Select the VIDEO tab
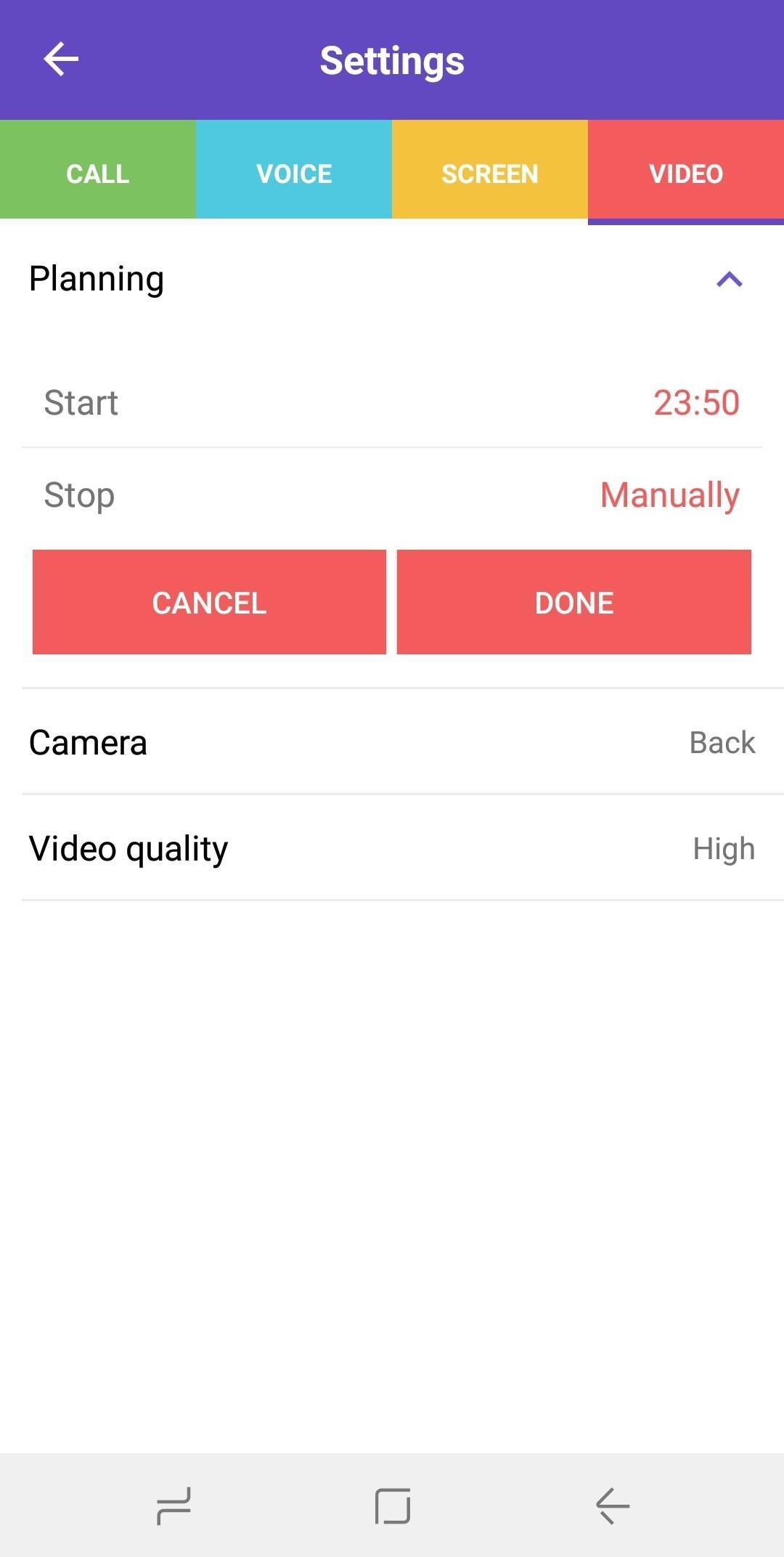 pyautogui.click(x=686, y=173)
